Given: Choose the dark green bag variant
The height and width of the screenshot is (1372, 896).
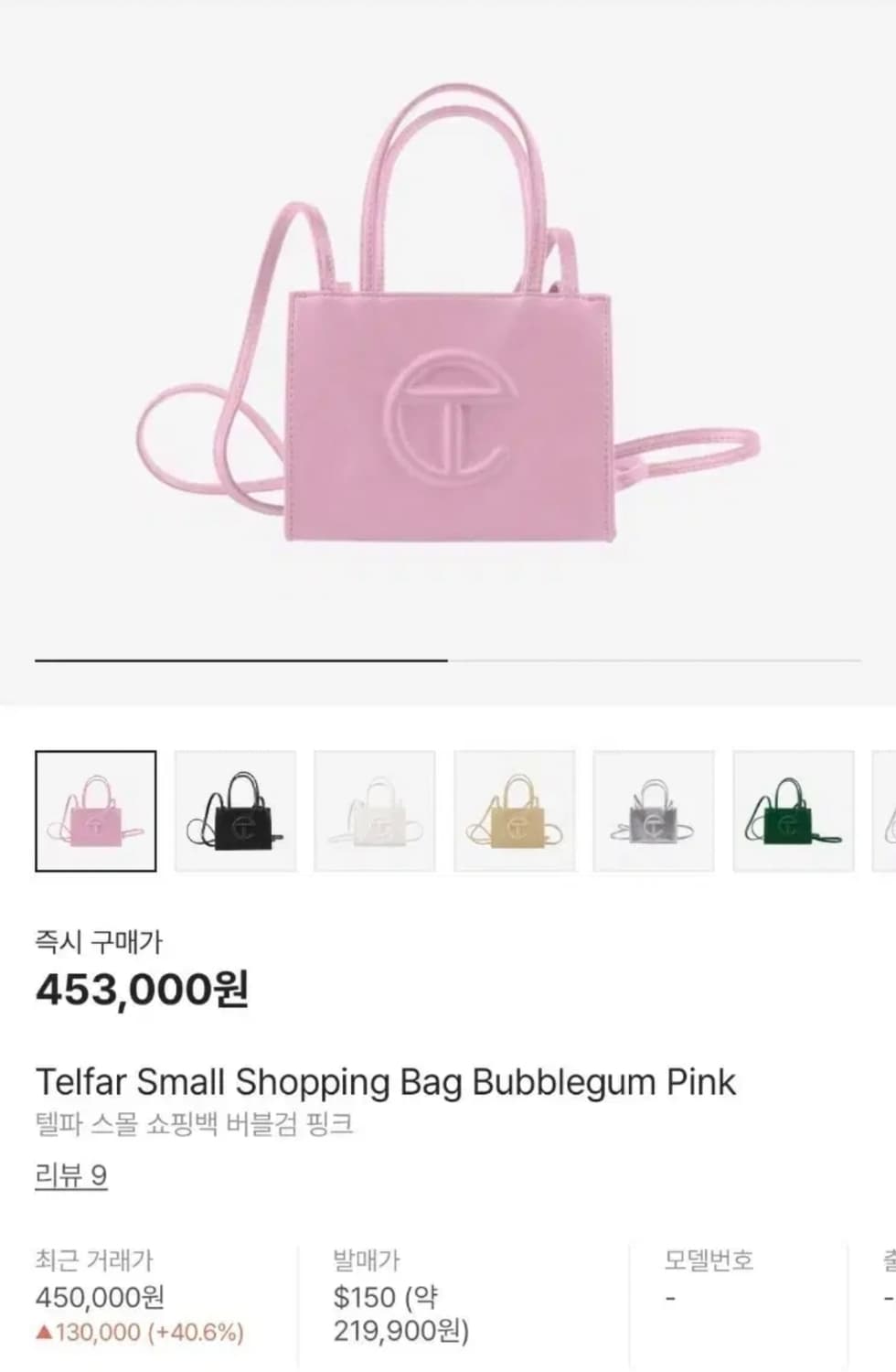Looking at the screenshot, I should pos(794,809).
